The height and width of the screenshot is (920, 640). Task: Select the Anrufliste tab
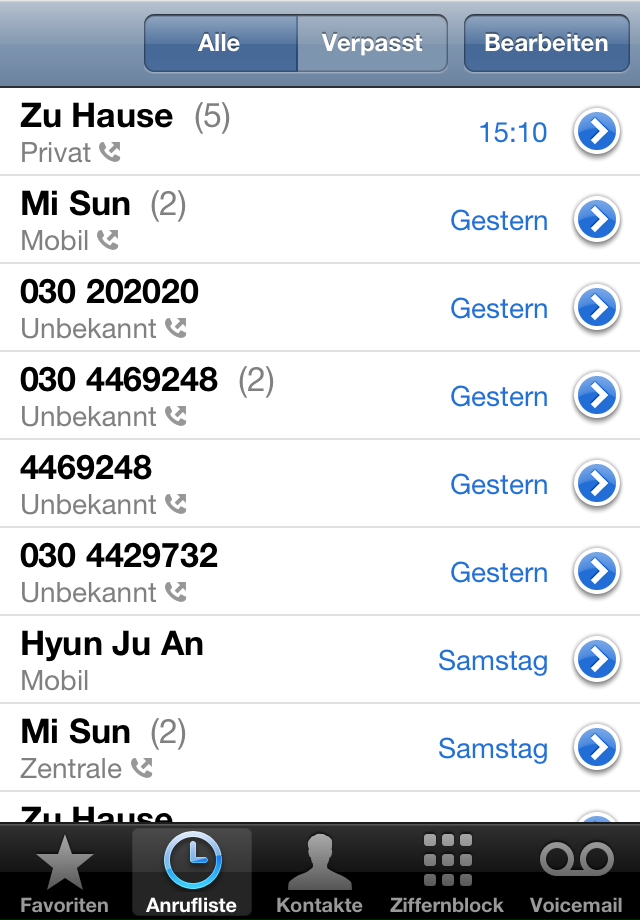[x=192, y=873]
